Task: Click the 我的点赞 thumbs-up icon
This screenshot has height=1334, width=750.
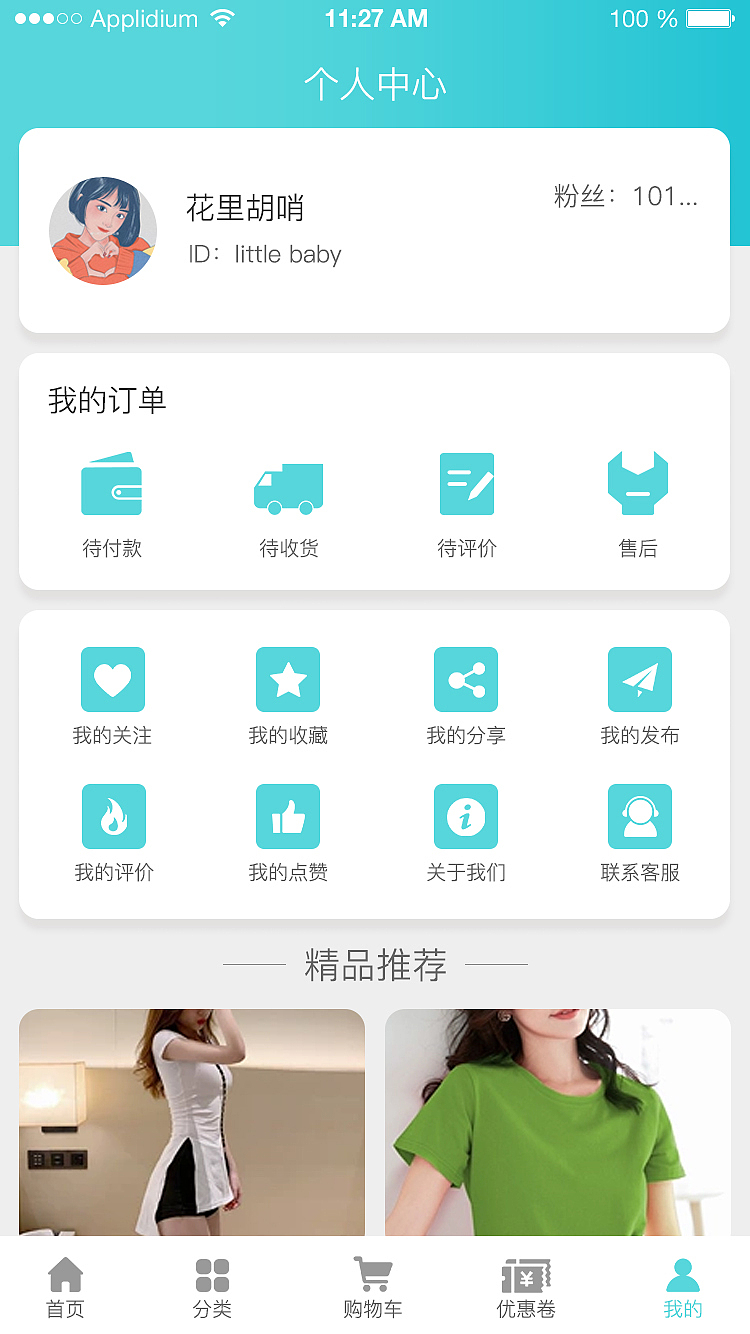Action: [289, 815]
